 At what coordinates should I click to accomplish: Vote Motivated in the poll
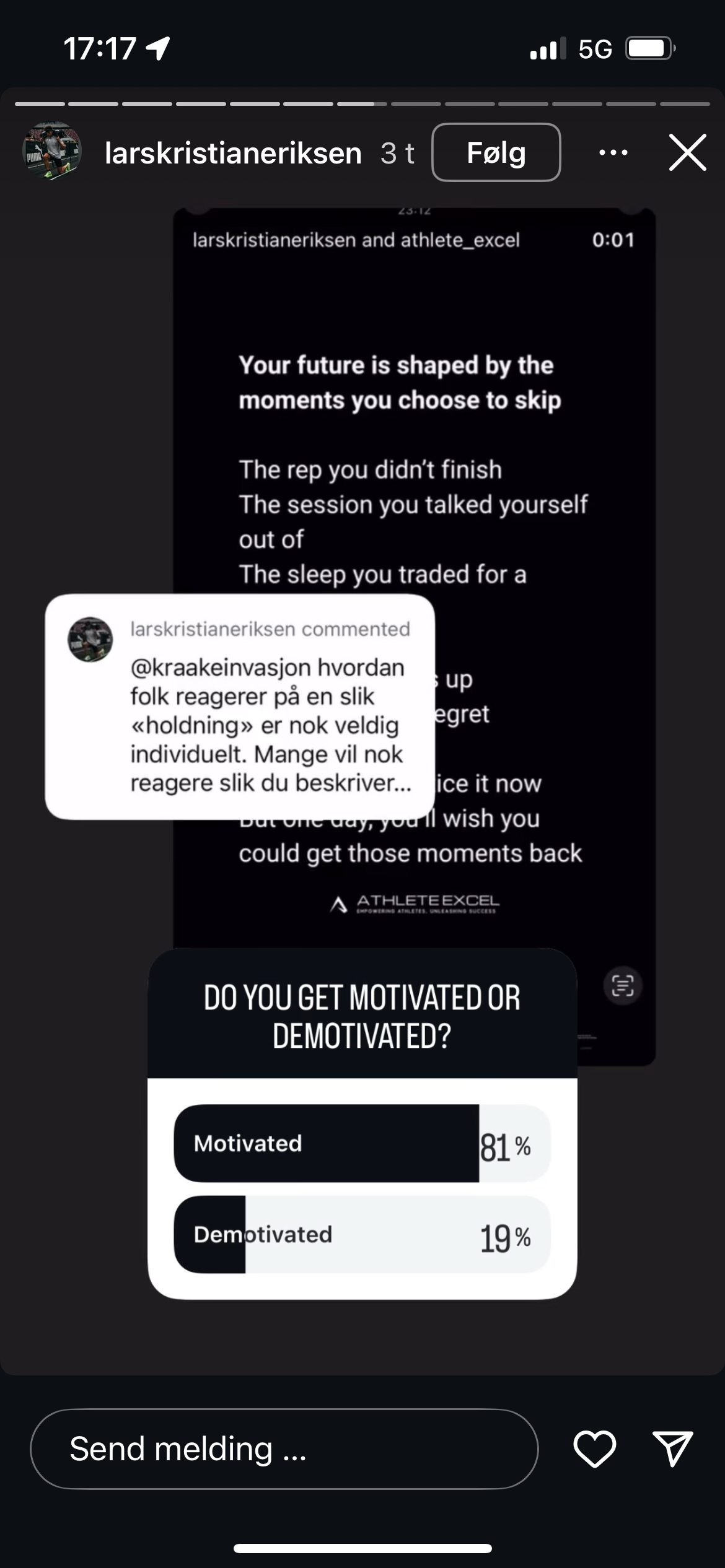[x=362, y=1143]
